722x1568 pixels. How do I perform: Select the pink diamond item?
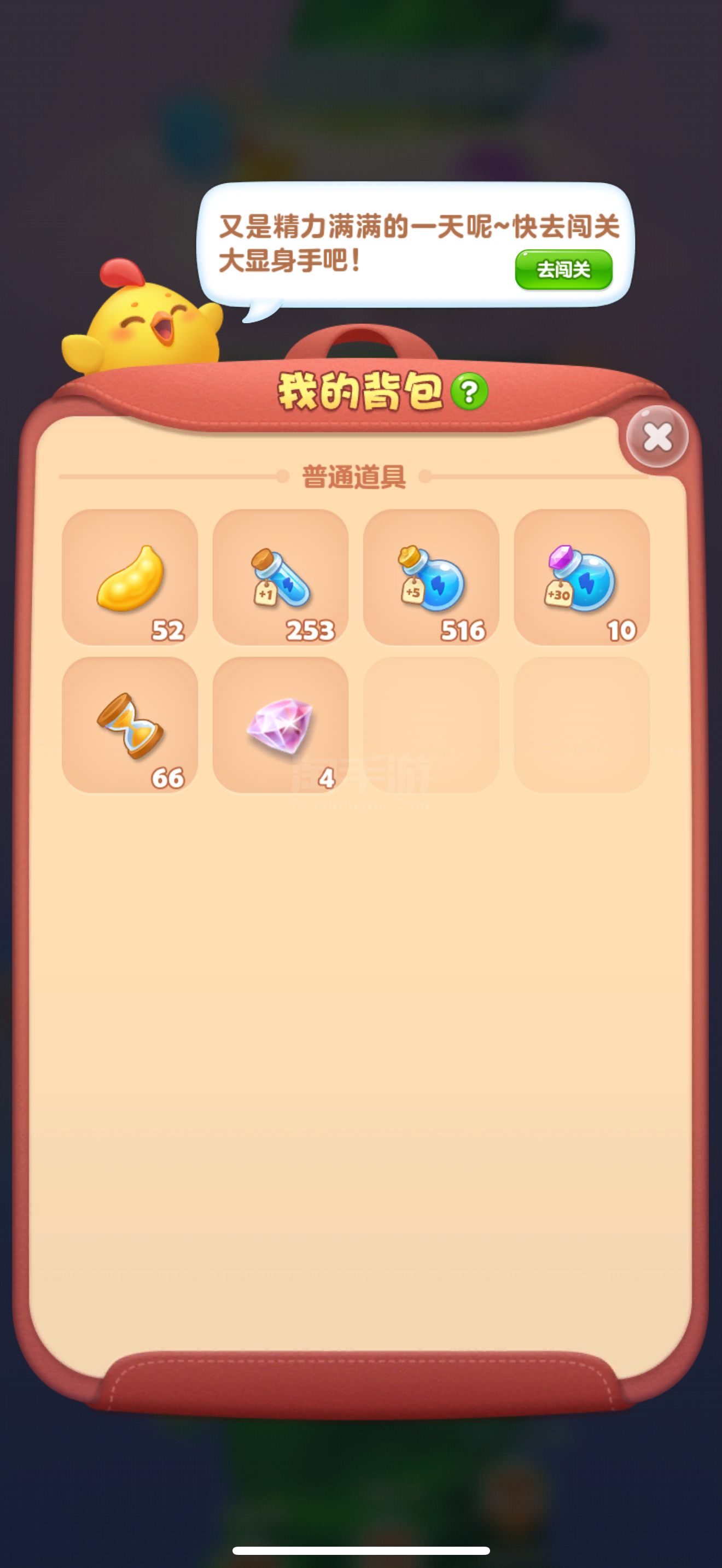click(x=280, y=724)
